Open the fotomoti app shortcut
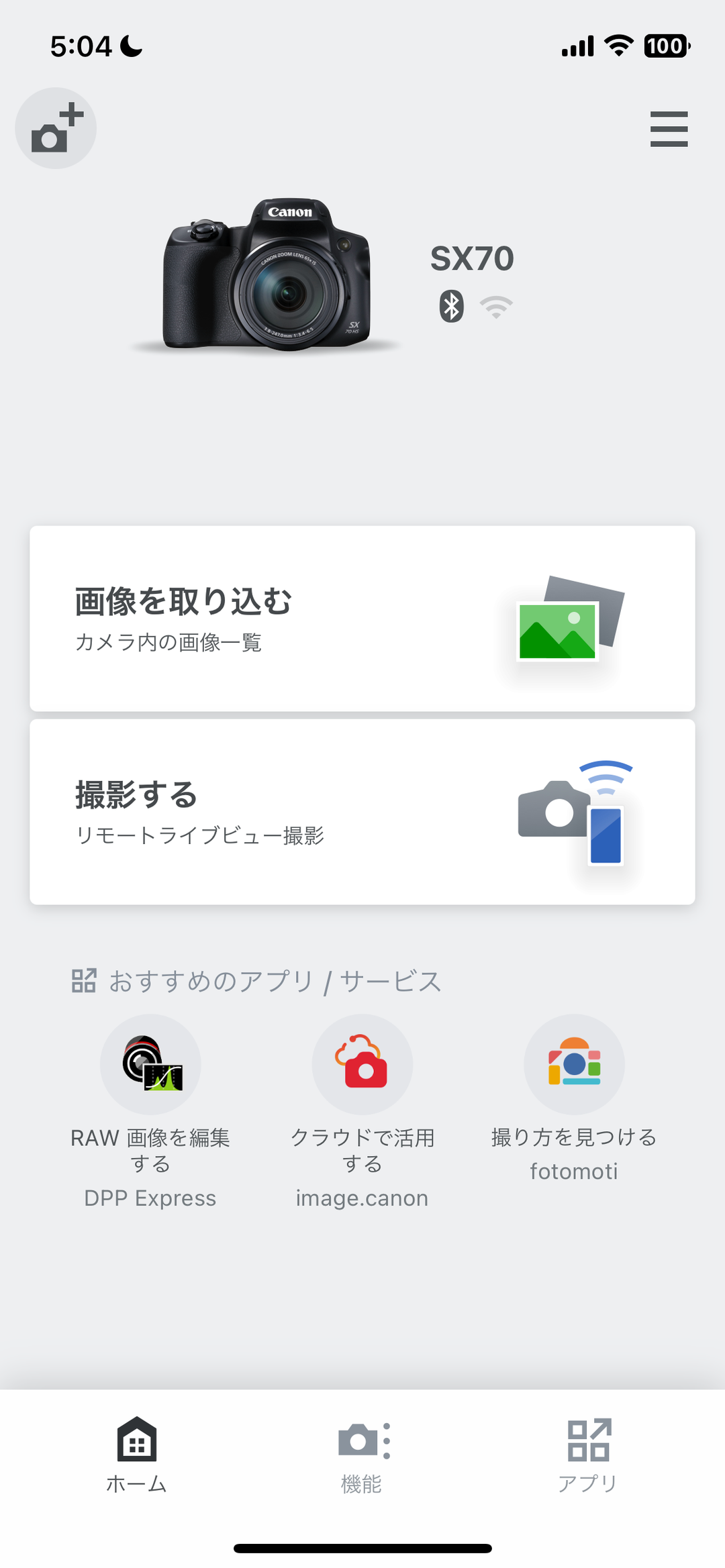The width and height of the screenshot is (725, 1568). click(574, 1065)
